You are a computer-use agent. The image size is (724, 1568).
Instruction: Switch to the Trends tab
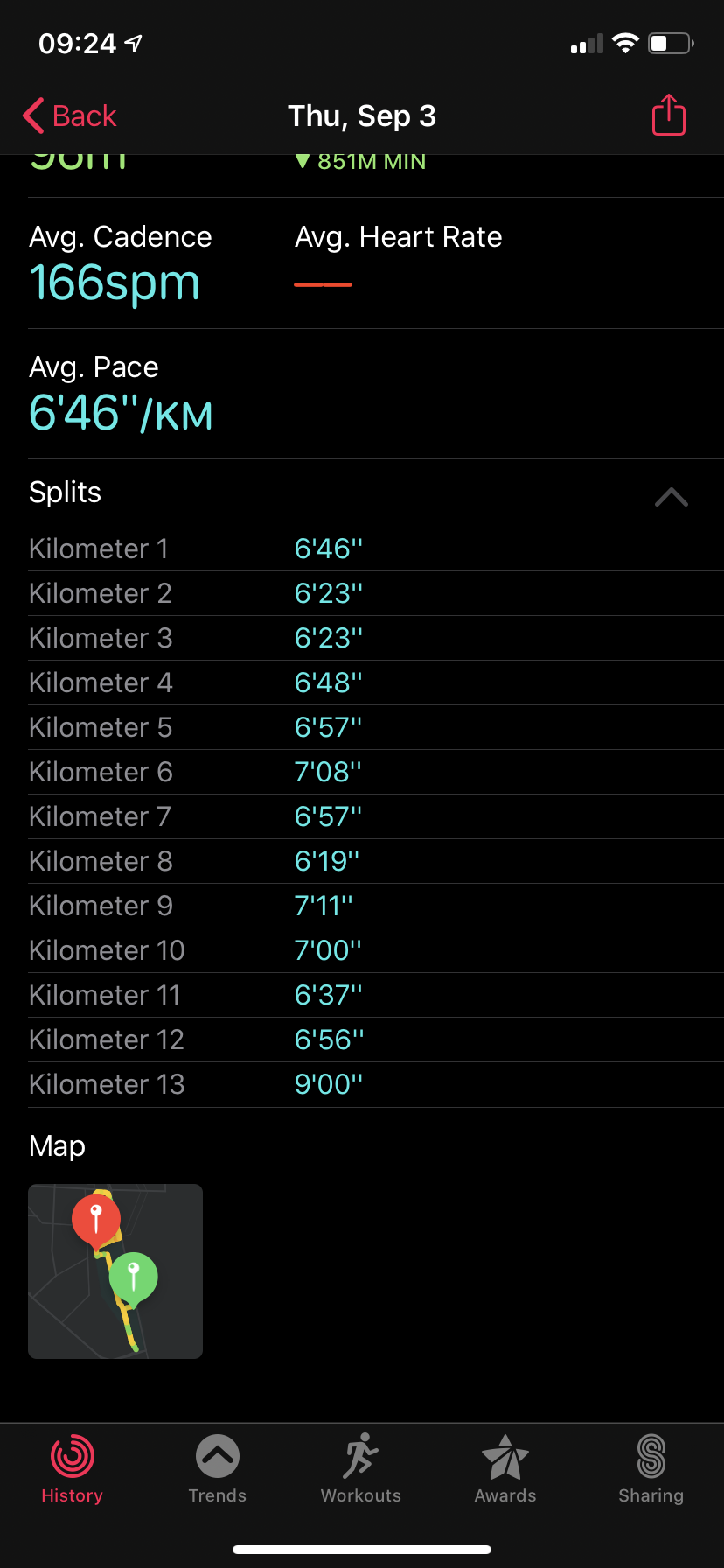pyautogui.click(x=218, y=1468)
